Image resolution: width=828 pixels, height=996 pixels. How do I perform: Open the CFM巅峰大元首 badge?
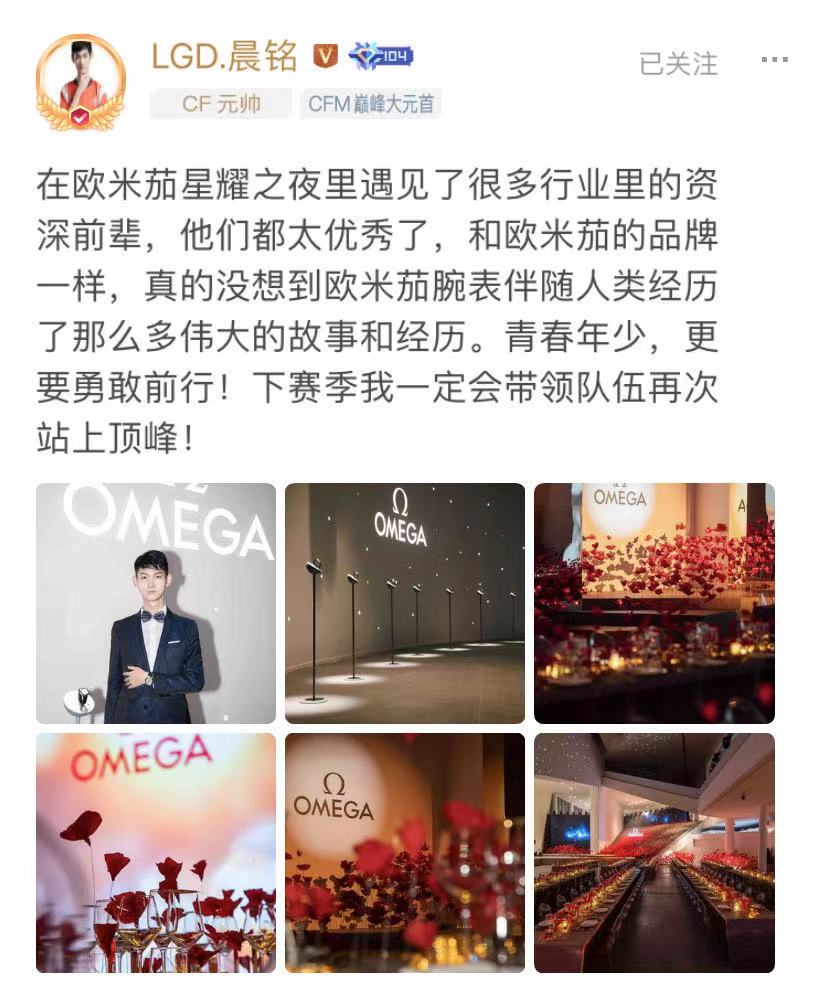370,104
